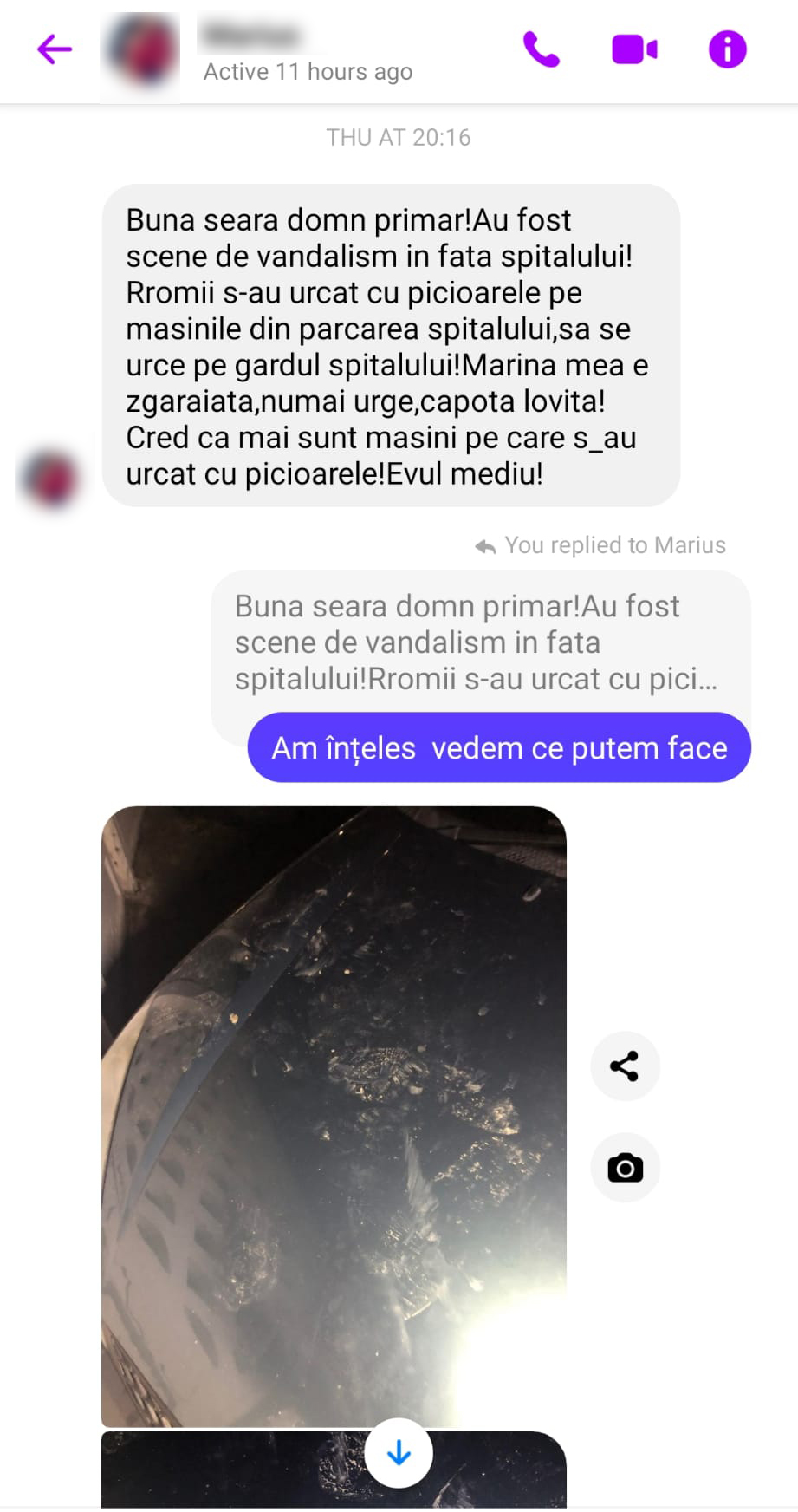This screenshot has width=798, height=1512.
Task: Start a voice call with contact
Action: [542, 49]
